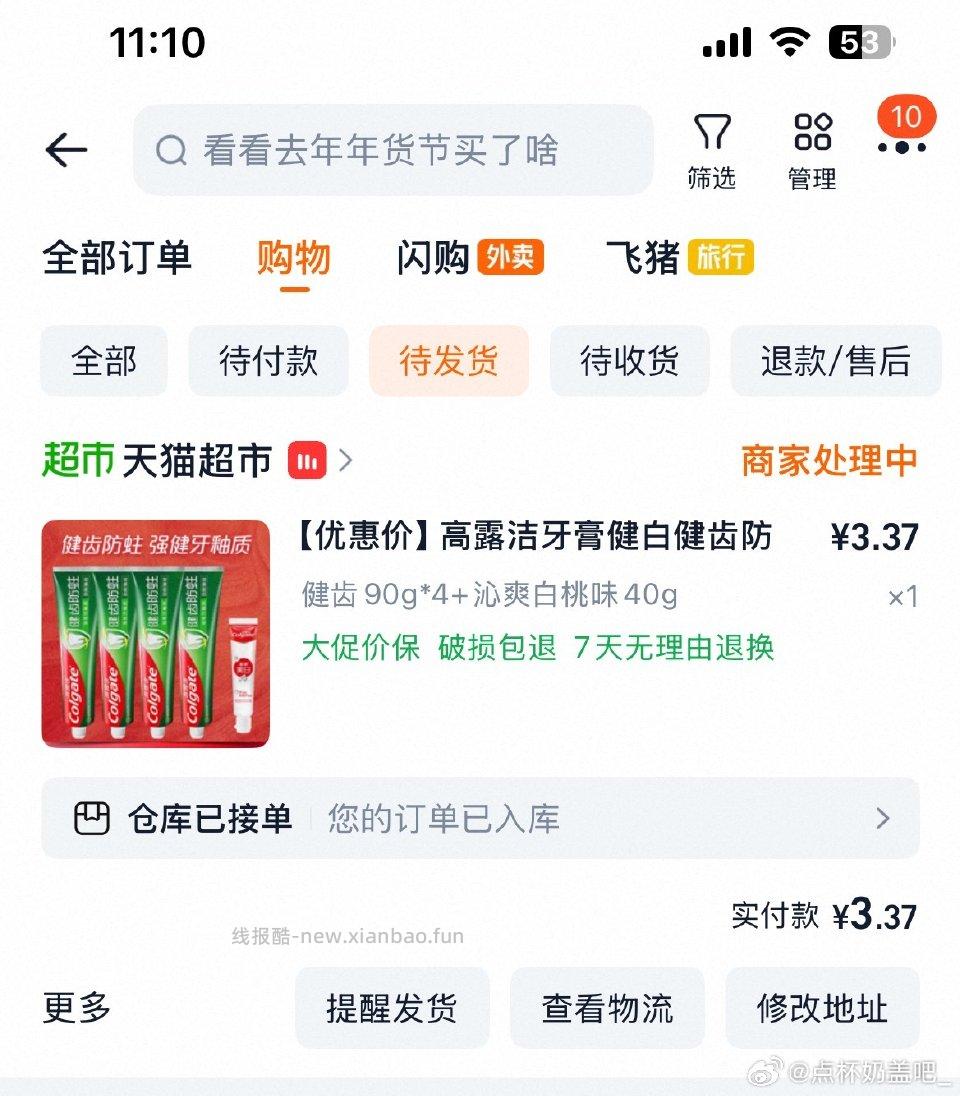Image resolution: width=960 pixels, height=1096 pixels.
Task: Tap the three-dot menu with badge 10
Action: [901, 140]
